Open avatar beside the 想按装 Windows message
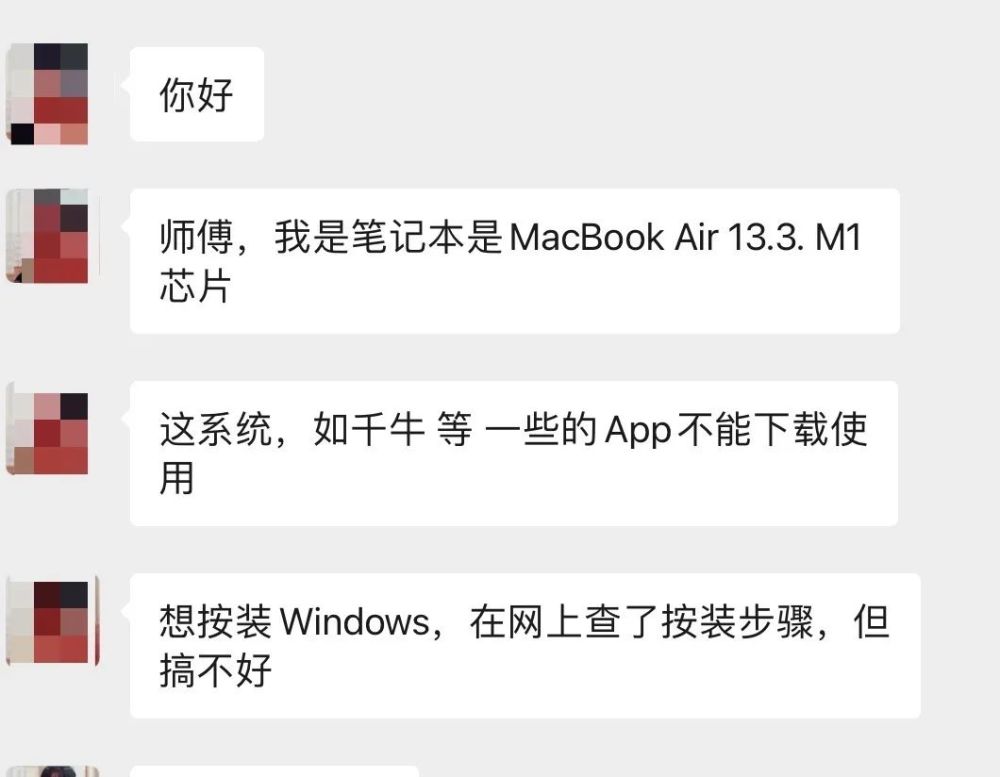Screen dimensions: 1000x777 coord(48,621)
